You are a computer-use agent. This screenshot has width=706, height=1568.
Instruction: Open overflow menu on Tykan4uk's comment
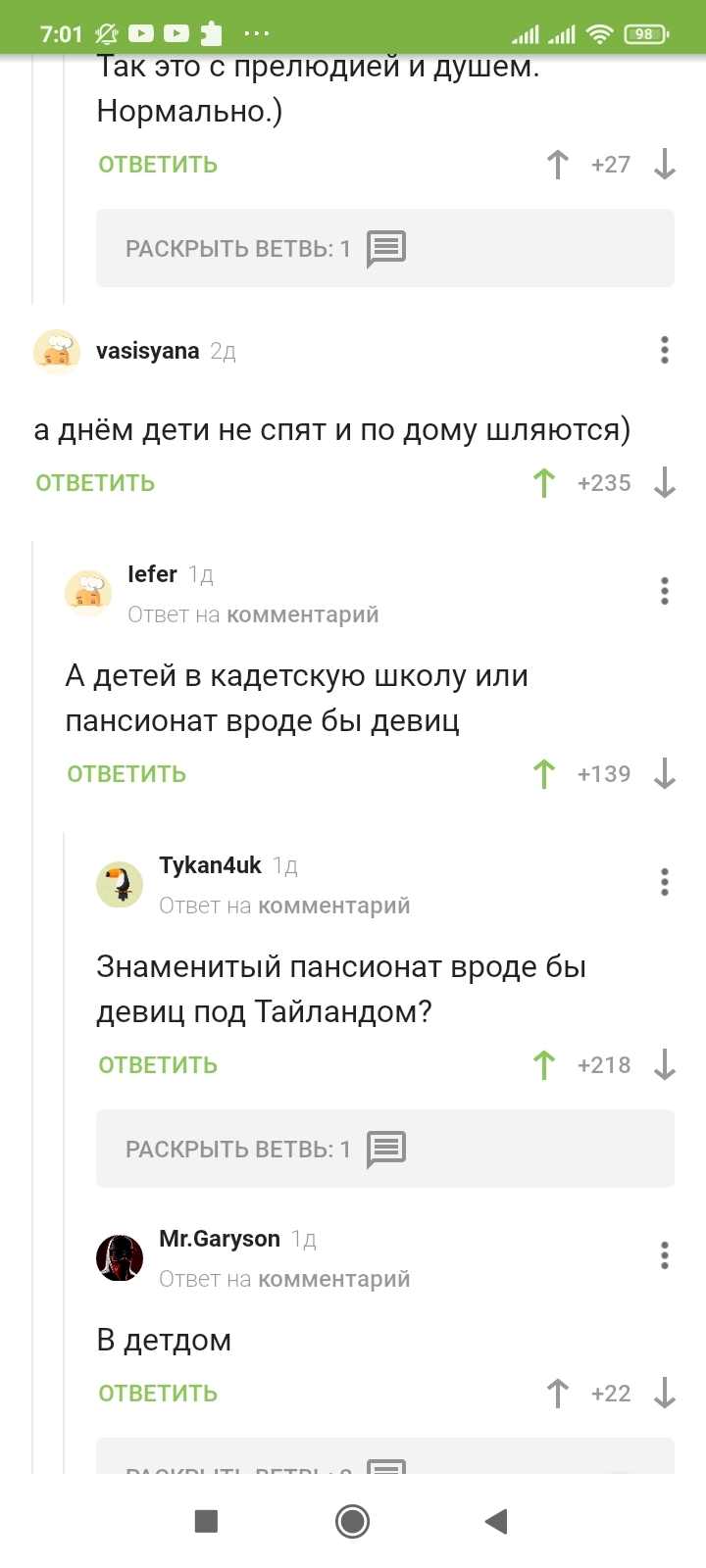point(665,882)
